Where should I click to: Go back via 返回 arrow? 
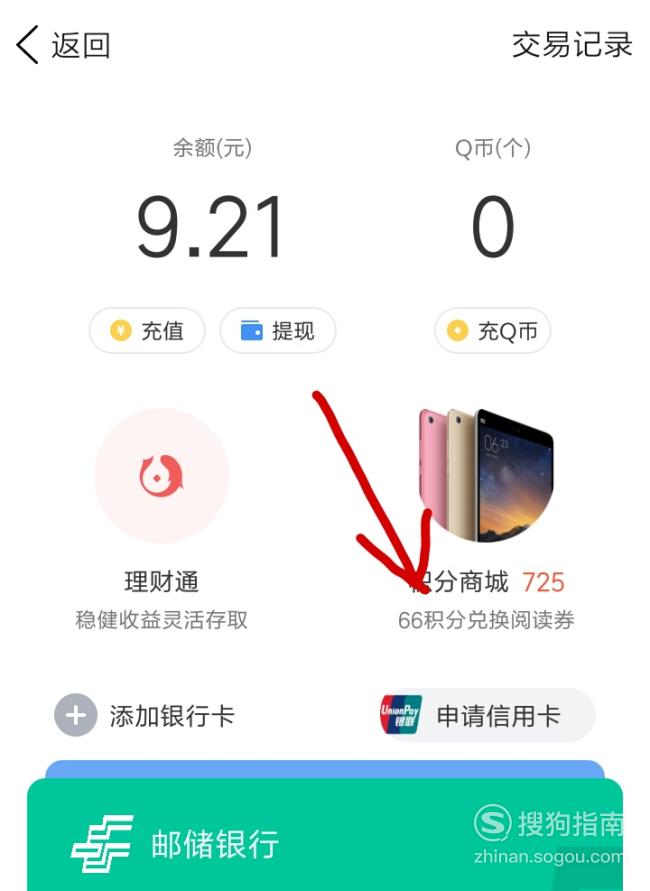pyautogui.click(x=62, y=45)
